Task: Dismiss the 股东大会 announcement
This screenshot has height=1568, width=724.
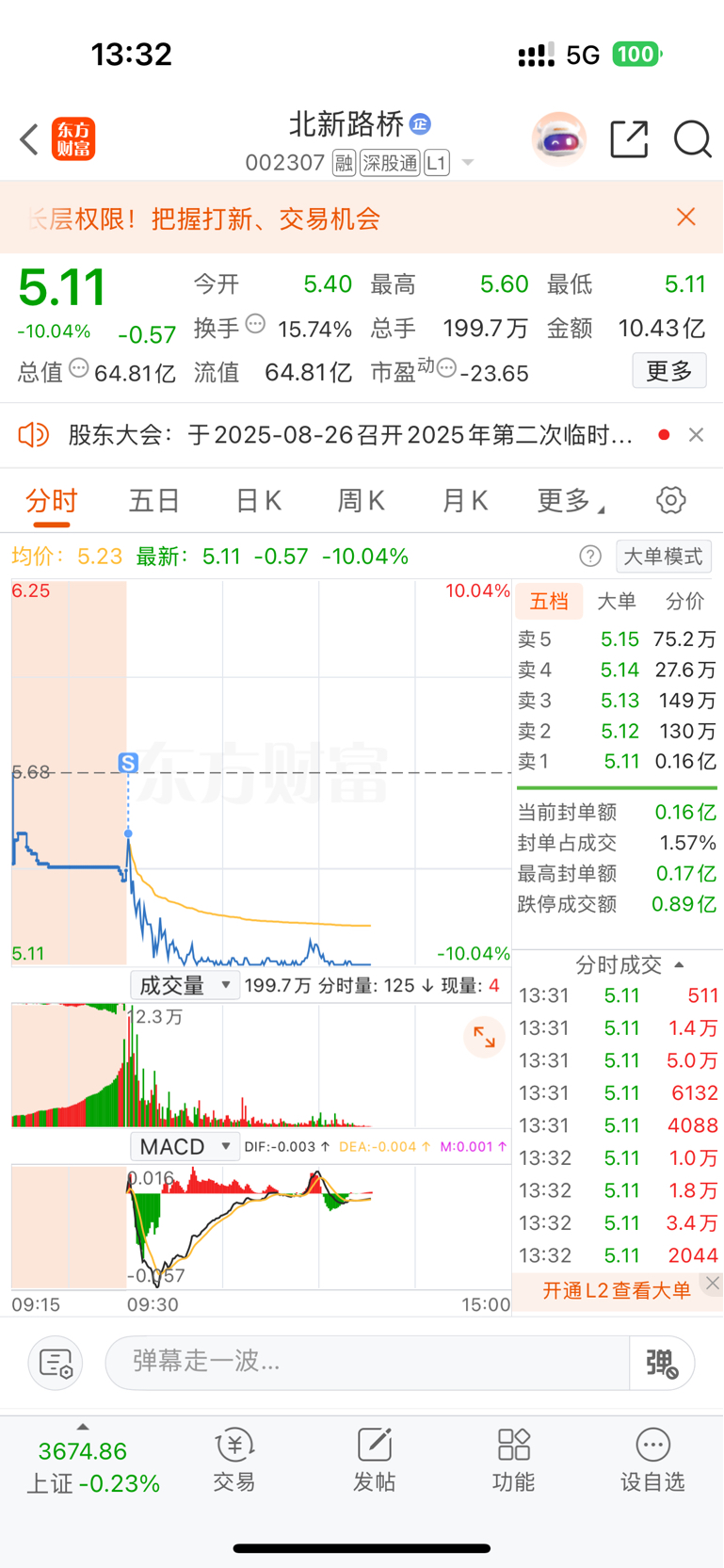Action: [696, 434]
